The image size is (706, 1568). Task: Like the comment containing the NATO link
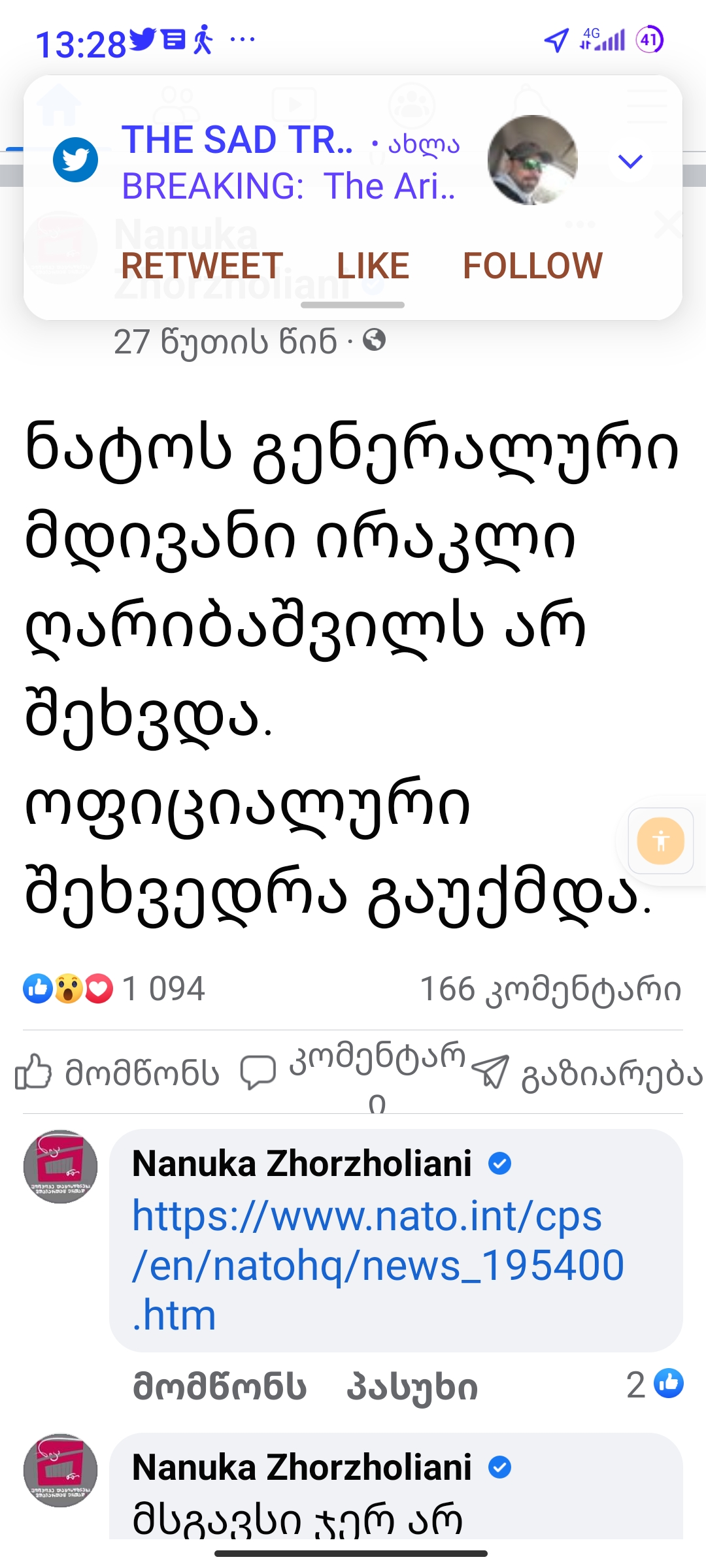220,1387
